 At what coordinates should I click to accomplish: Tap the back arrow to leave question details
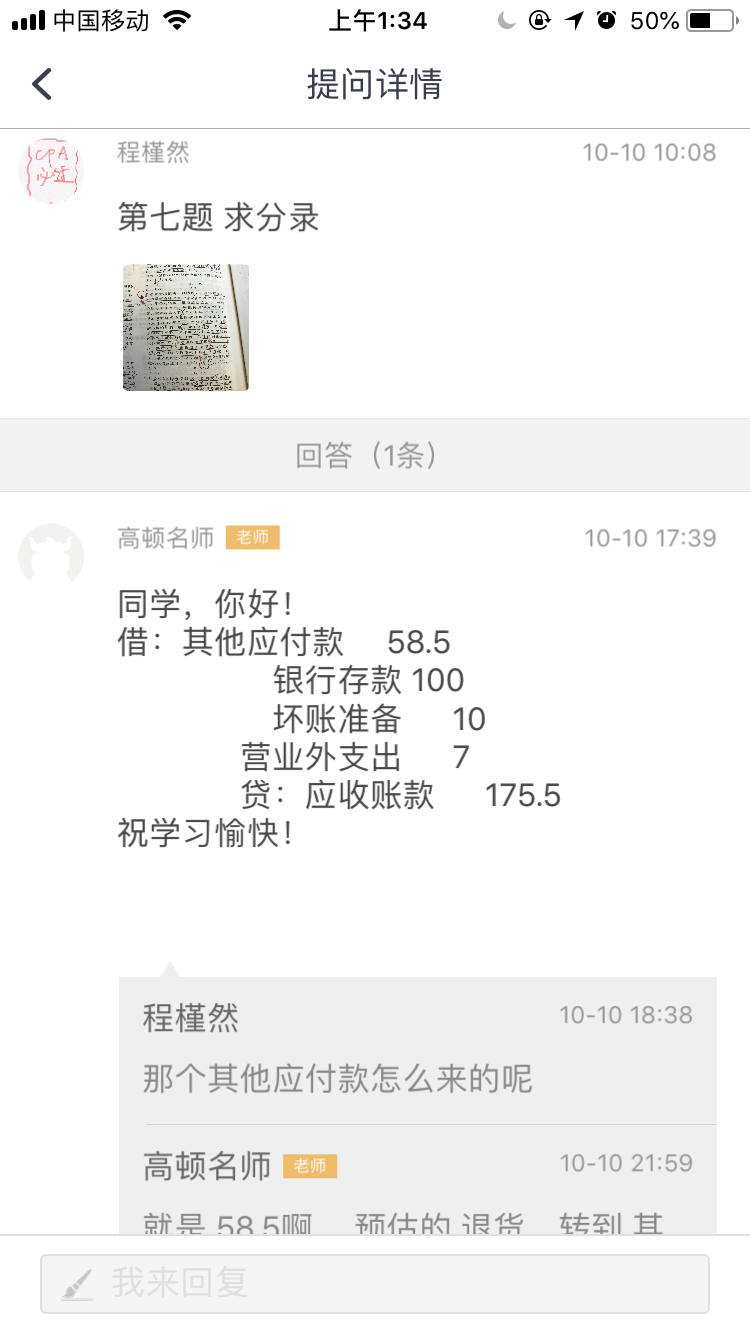tap(40, 84)
